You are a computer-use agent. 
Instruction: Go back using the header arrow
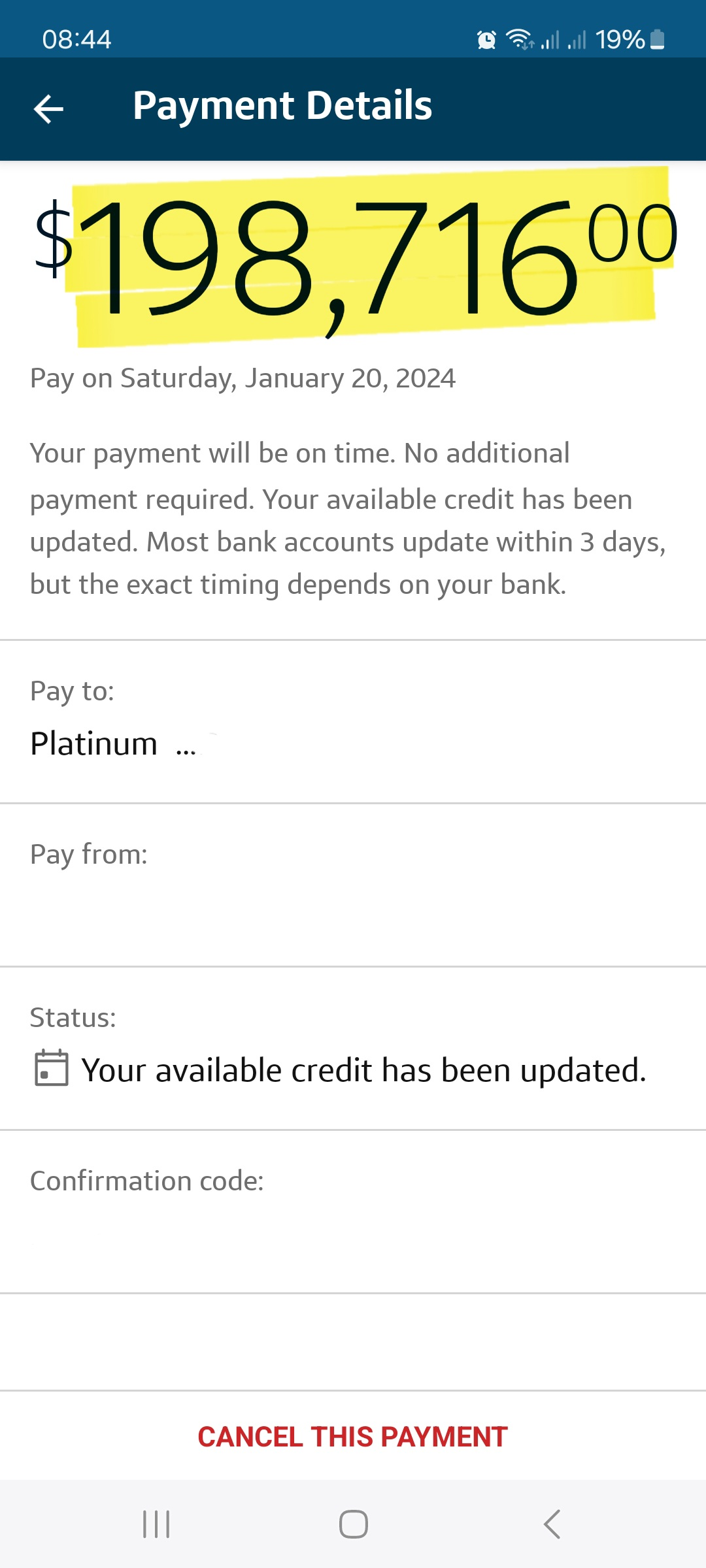click(48, 108)
